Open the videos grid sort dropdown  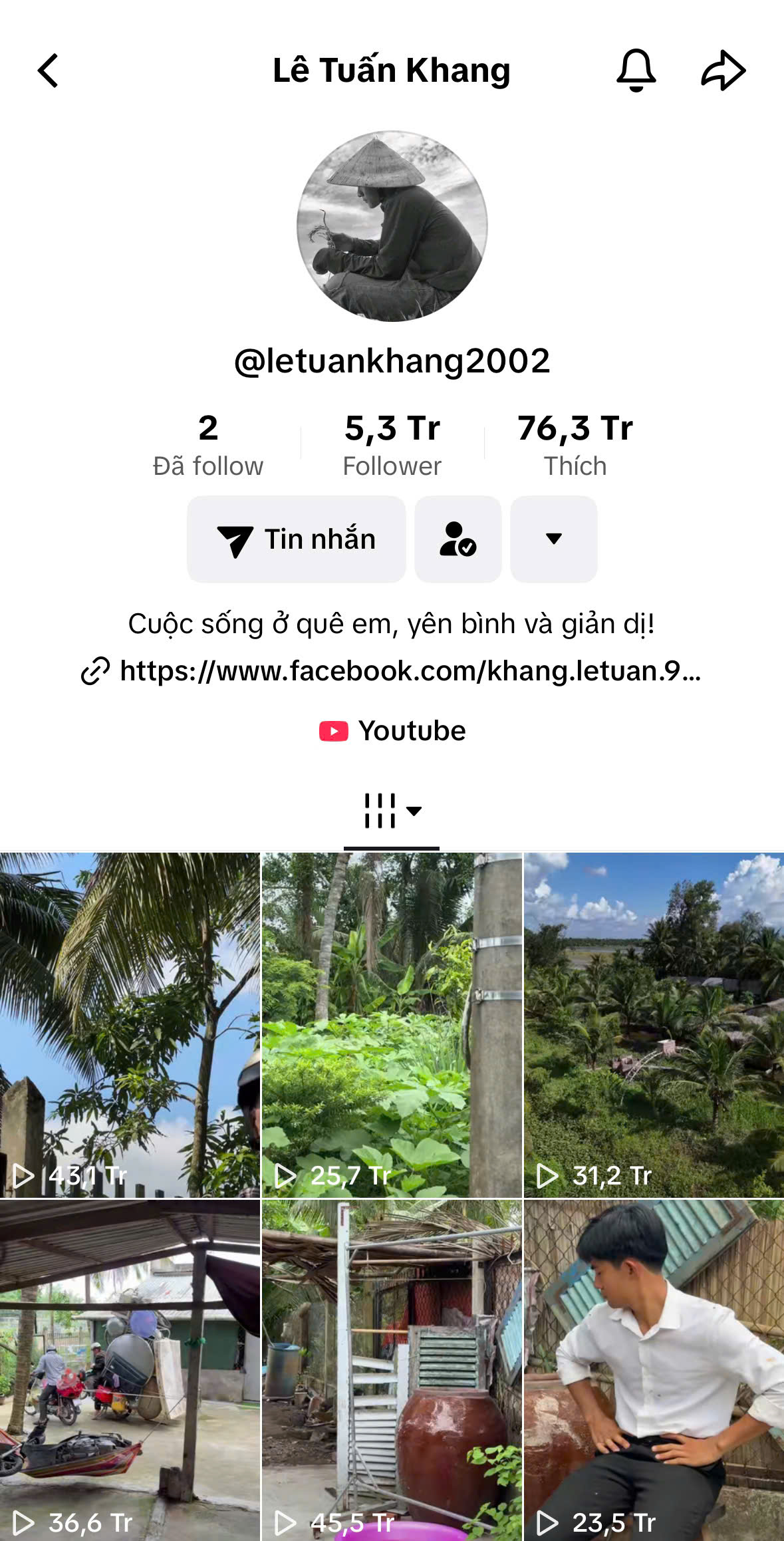[x=392, y=811]
